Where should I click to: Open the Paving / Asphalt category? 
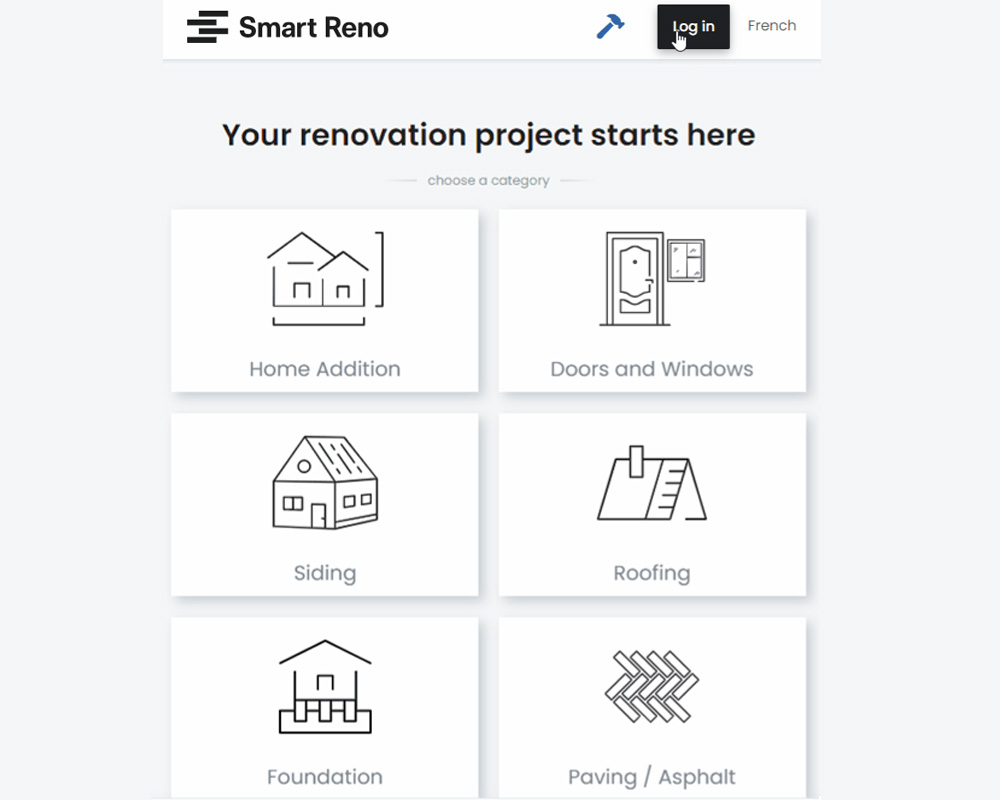click(652, 706)
